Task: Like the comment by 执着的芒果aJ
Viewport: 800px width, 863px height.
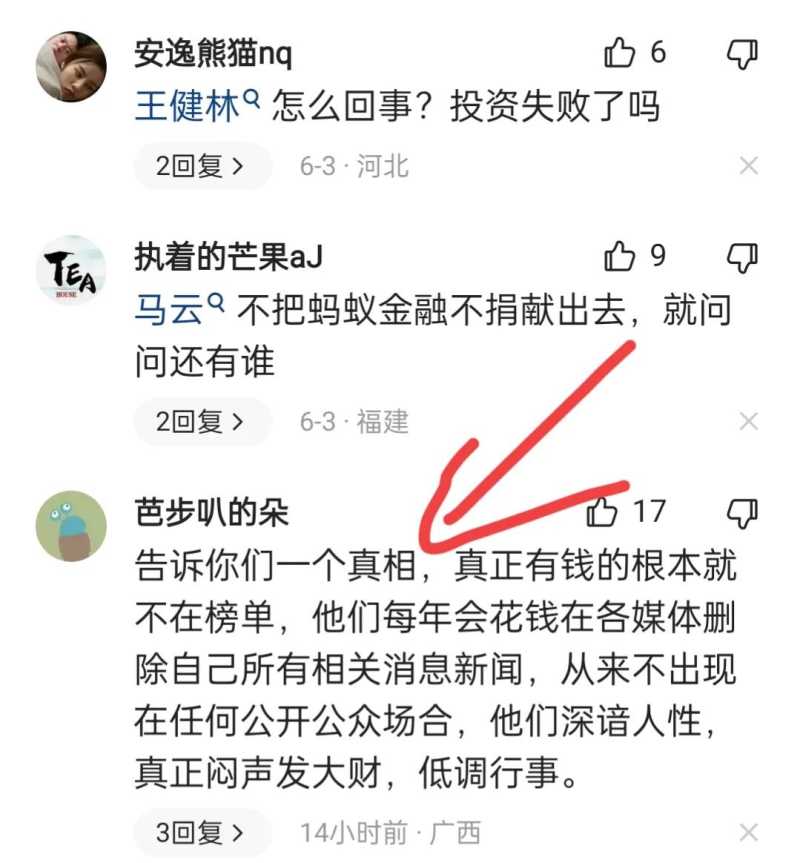Action: click(x=620, y=257)
